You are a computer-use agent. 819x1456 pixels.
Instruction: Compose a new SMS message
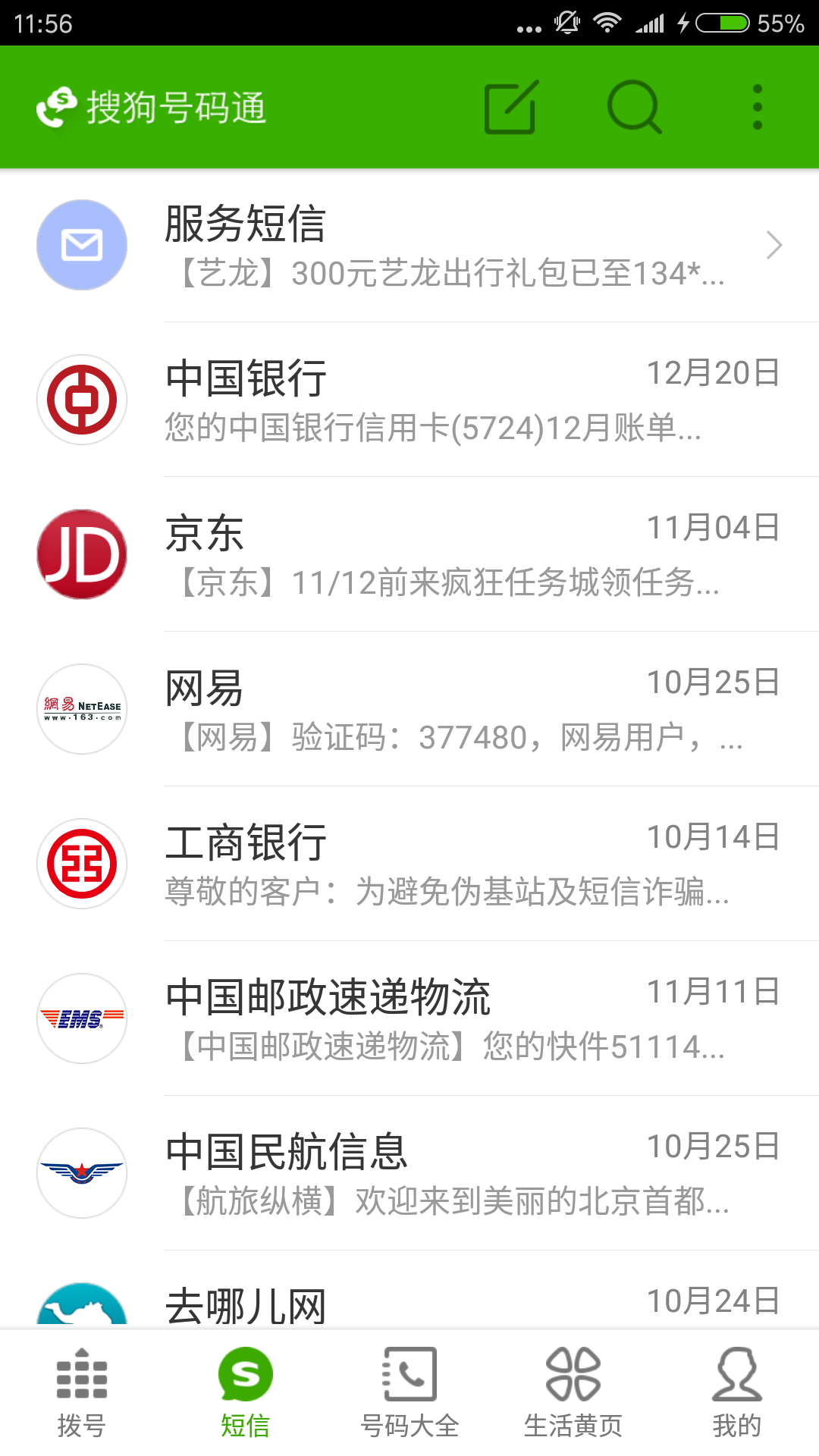(x=510, y=108)
